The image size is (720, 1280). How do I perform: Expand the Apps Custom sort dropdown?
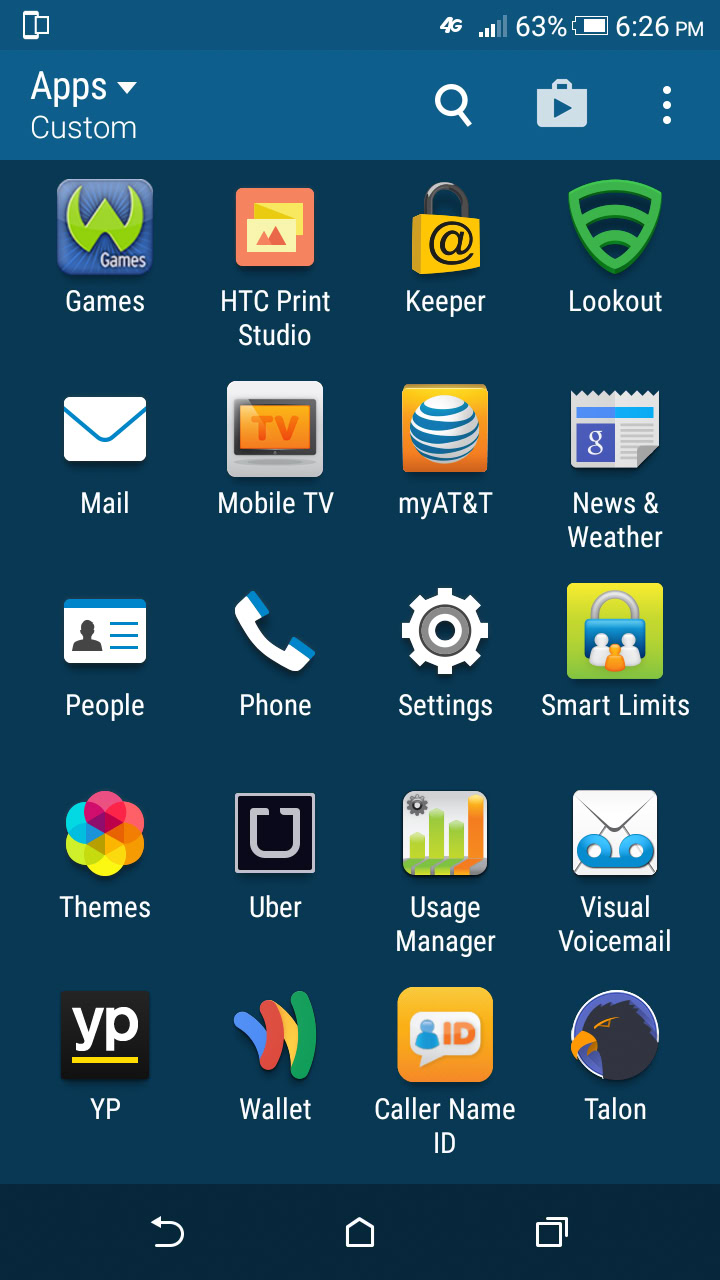pyautogui.click(x=84, y=105)
